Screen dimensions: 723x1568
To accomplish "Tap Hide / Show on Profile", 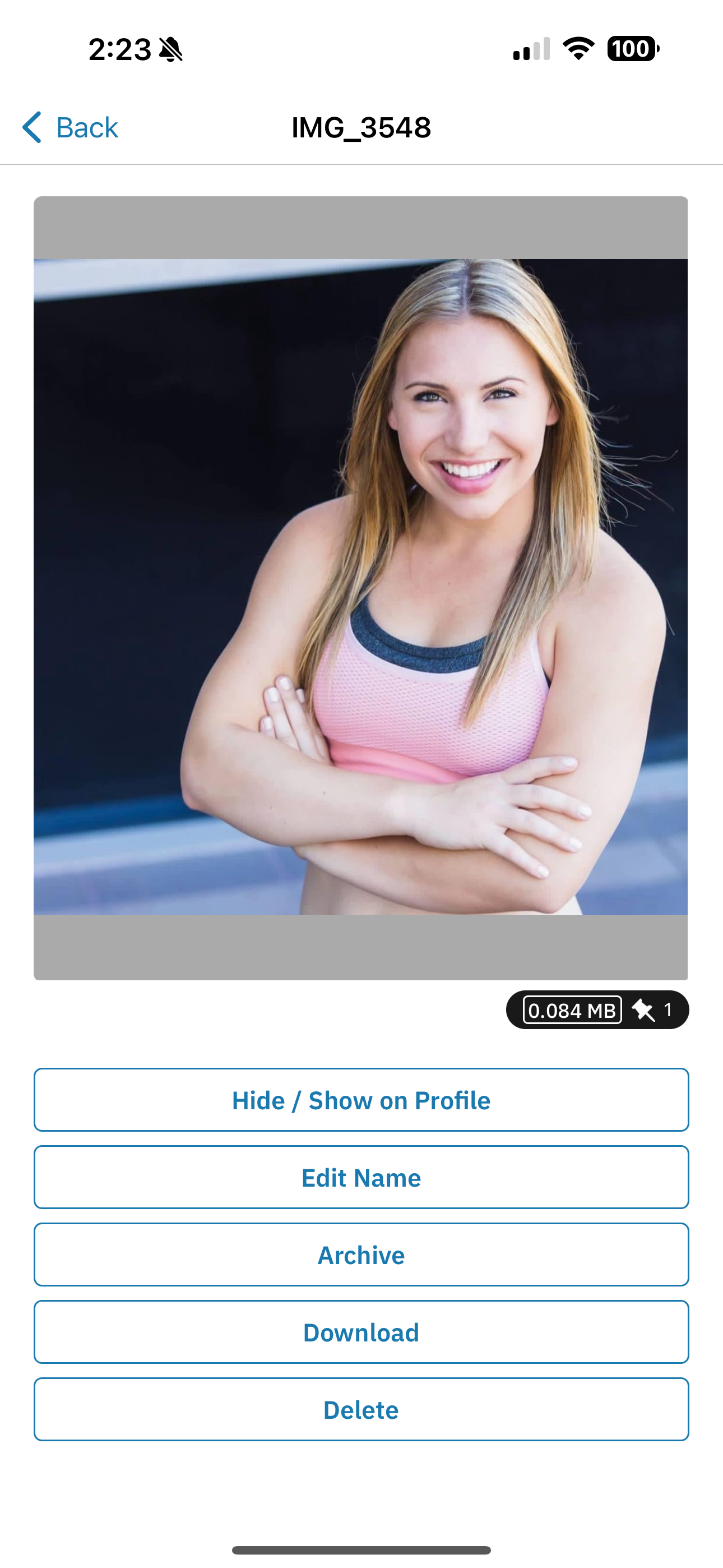I will tap(361, 1100).
